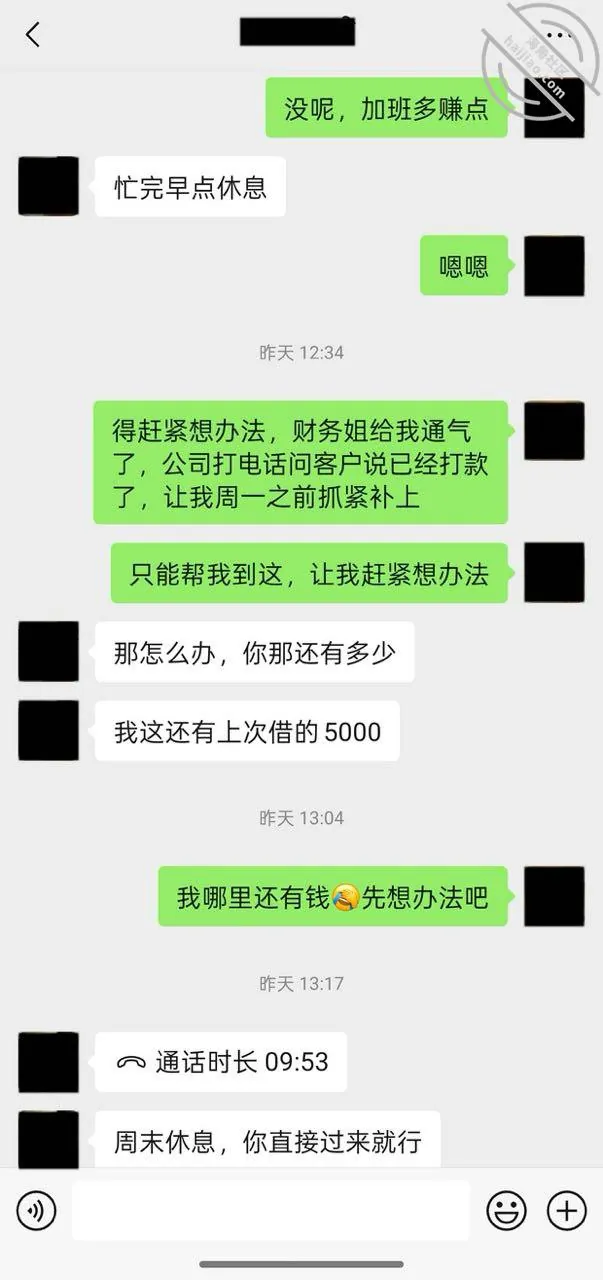This screenshot has height=1280, width=603.
Task: Open the emoji picker
Action: tap(506, 1211)
